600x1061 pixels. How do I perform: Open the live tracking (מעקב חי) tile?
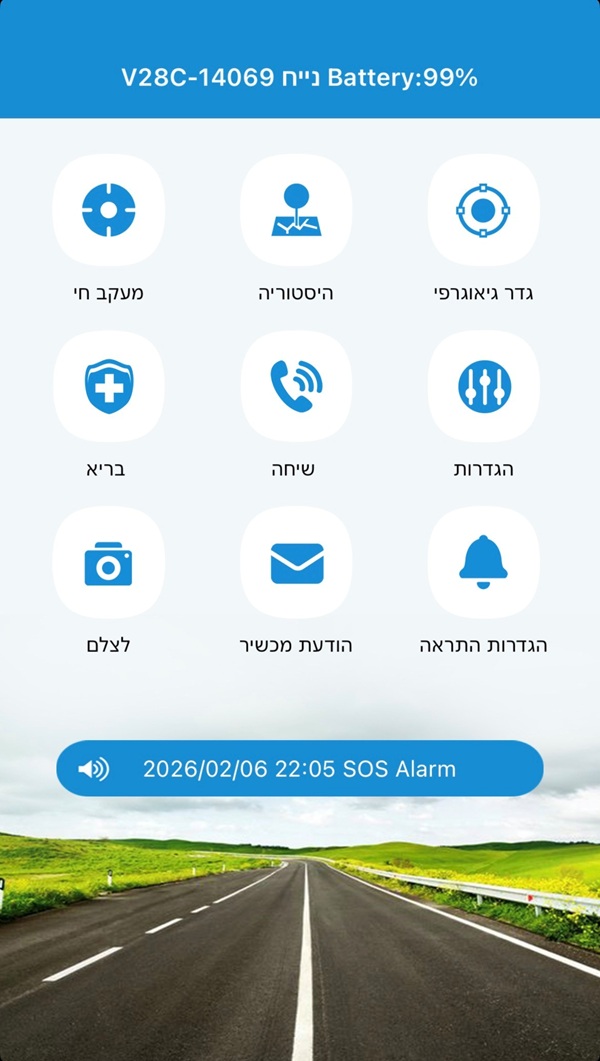click(108, 211)
